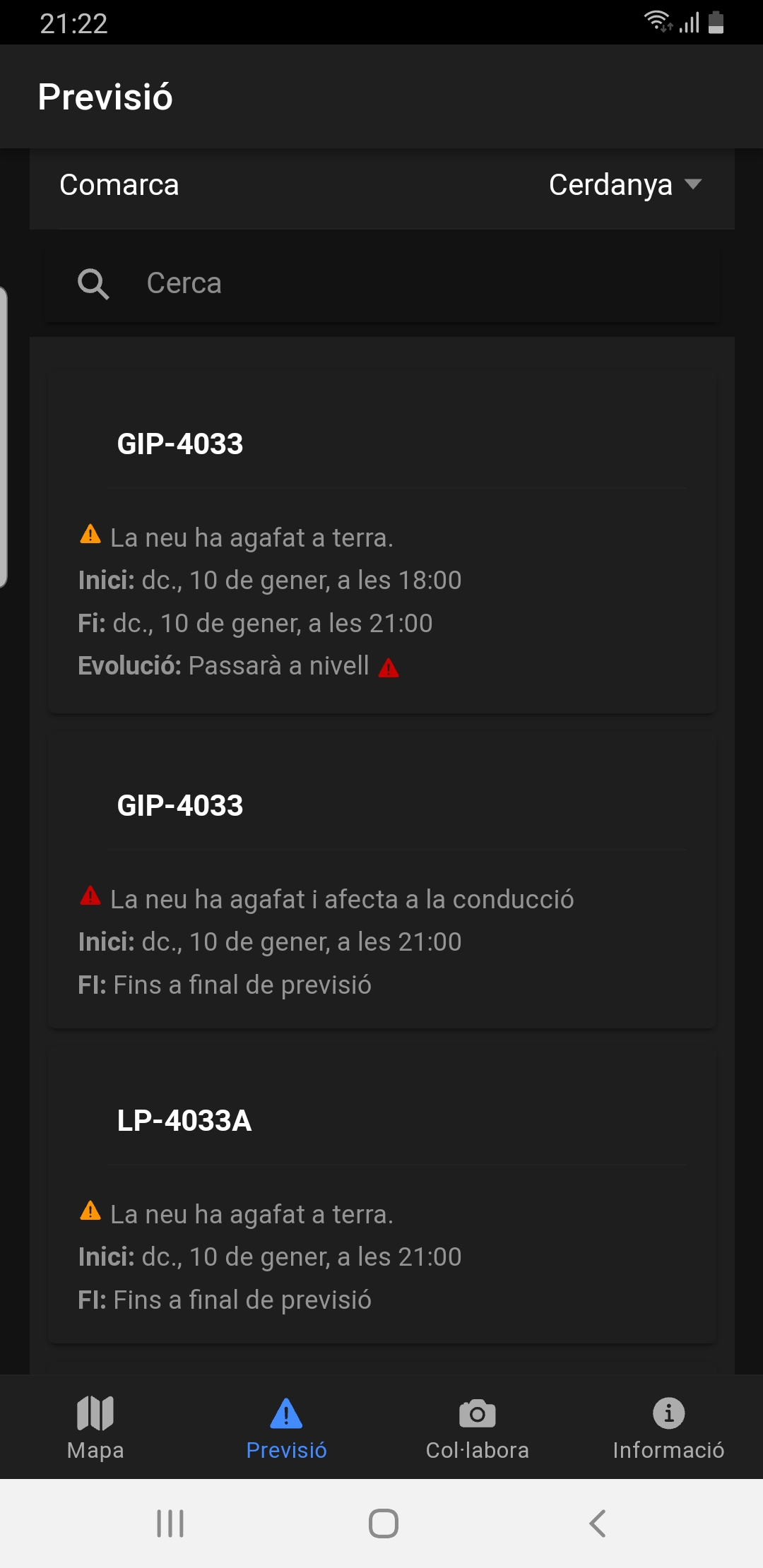Switch to the Mapa tab
Screen dimensions: 763x1568
[95, 1427]
